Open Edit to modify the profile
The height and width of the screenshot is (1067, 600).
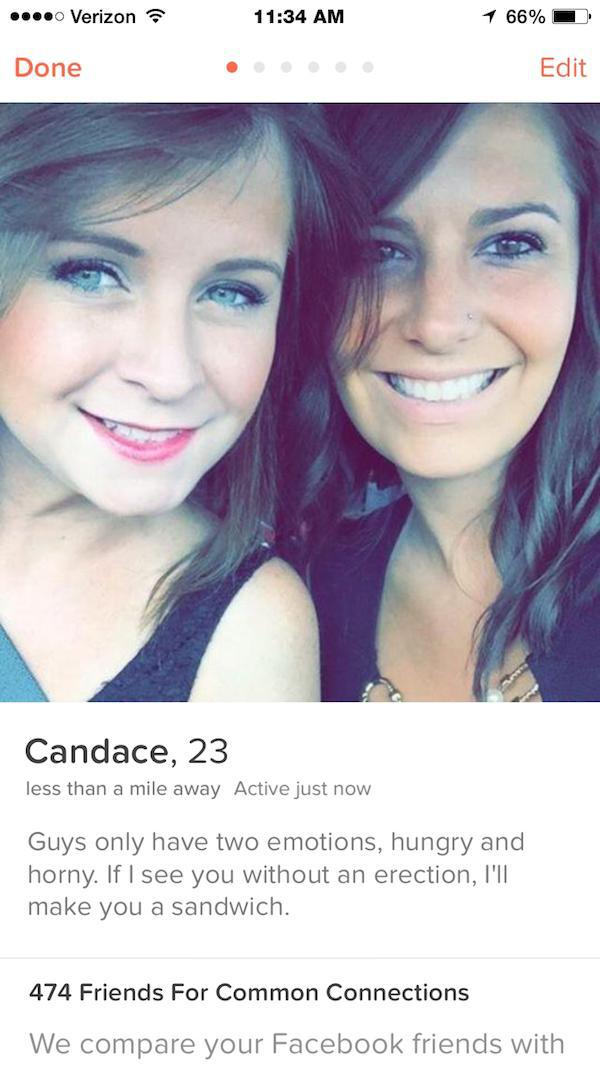click(x=562, y=67)
